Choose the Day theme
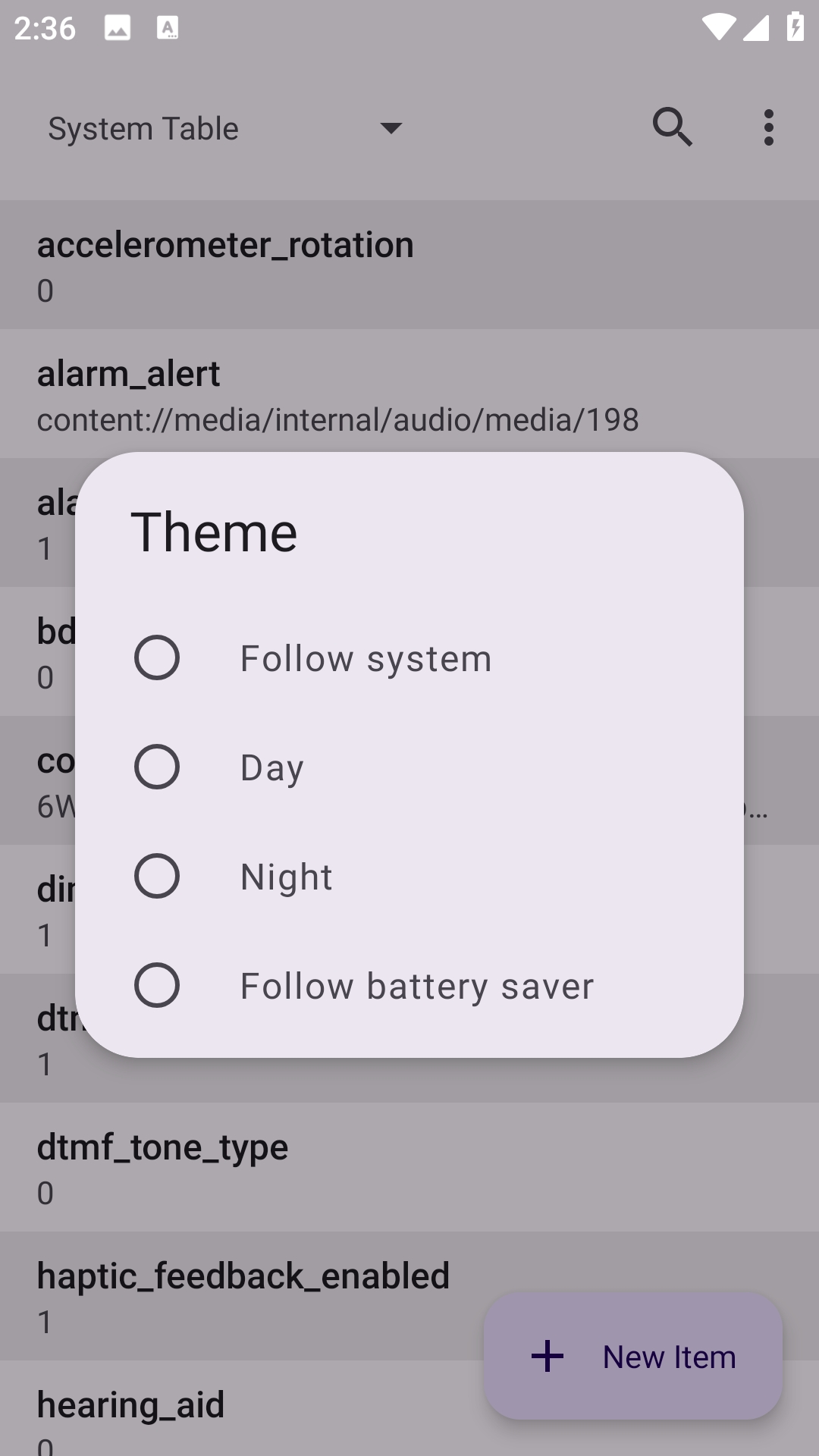This screenshot has width=819, height=1456. (157, 767)
